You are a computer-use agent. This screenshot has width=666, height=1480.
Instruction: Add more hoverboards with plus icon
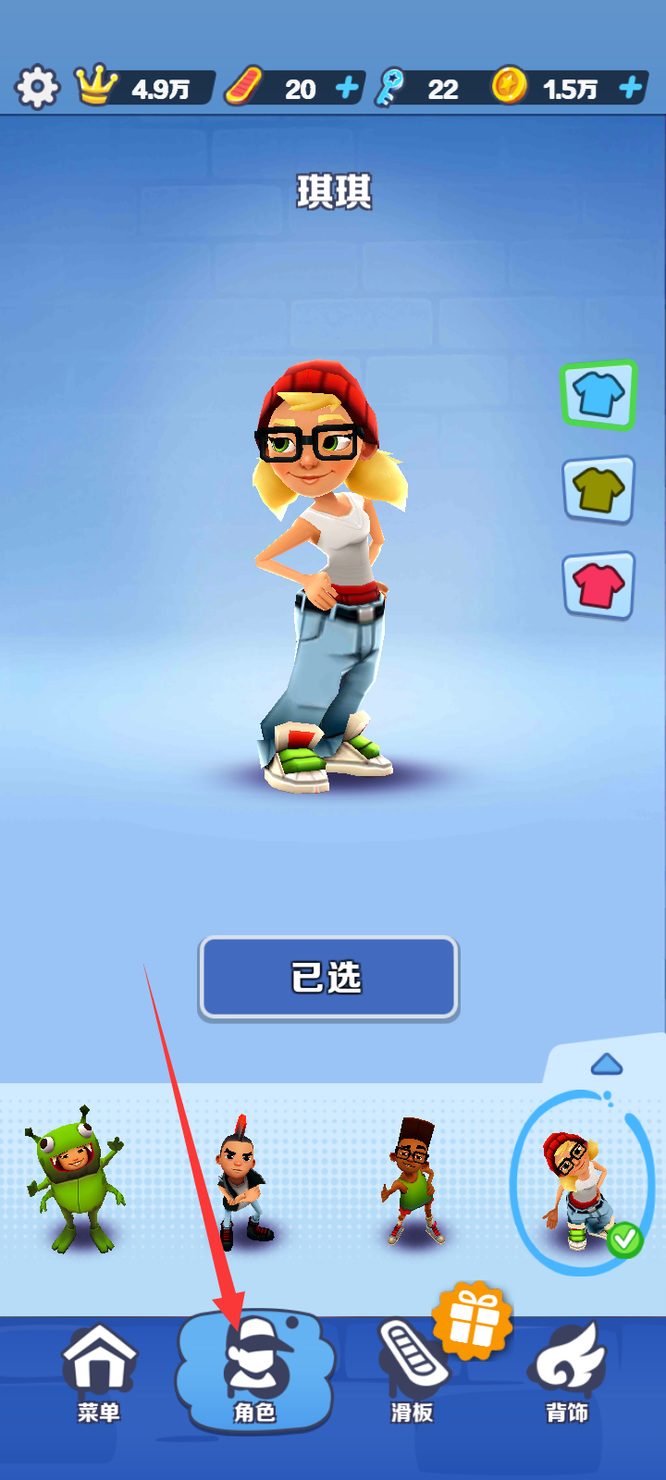point(347,89)
